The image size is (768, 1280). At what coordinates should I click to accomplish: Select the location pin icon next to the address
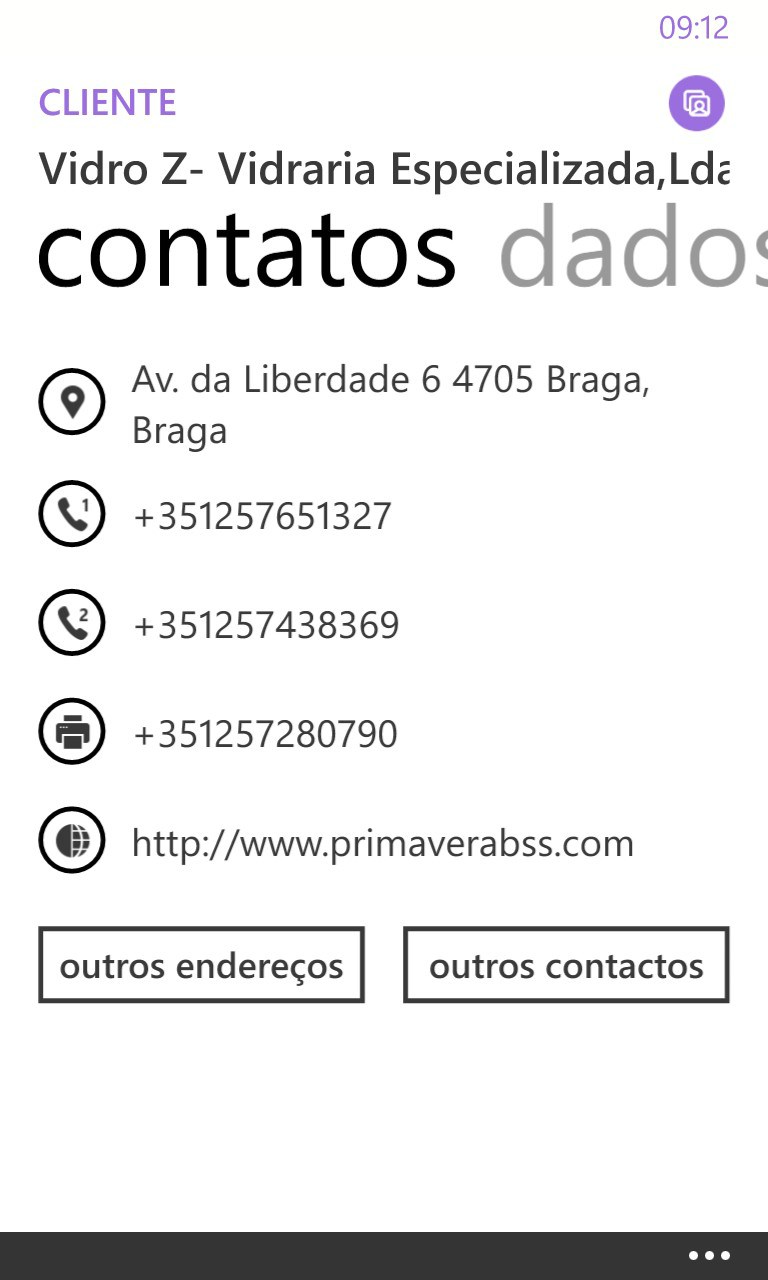pyautogui.click(x=72, y=402)
